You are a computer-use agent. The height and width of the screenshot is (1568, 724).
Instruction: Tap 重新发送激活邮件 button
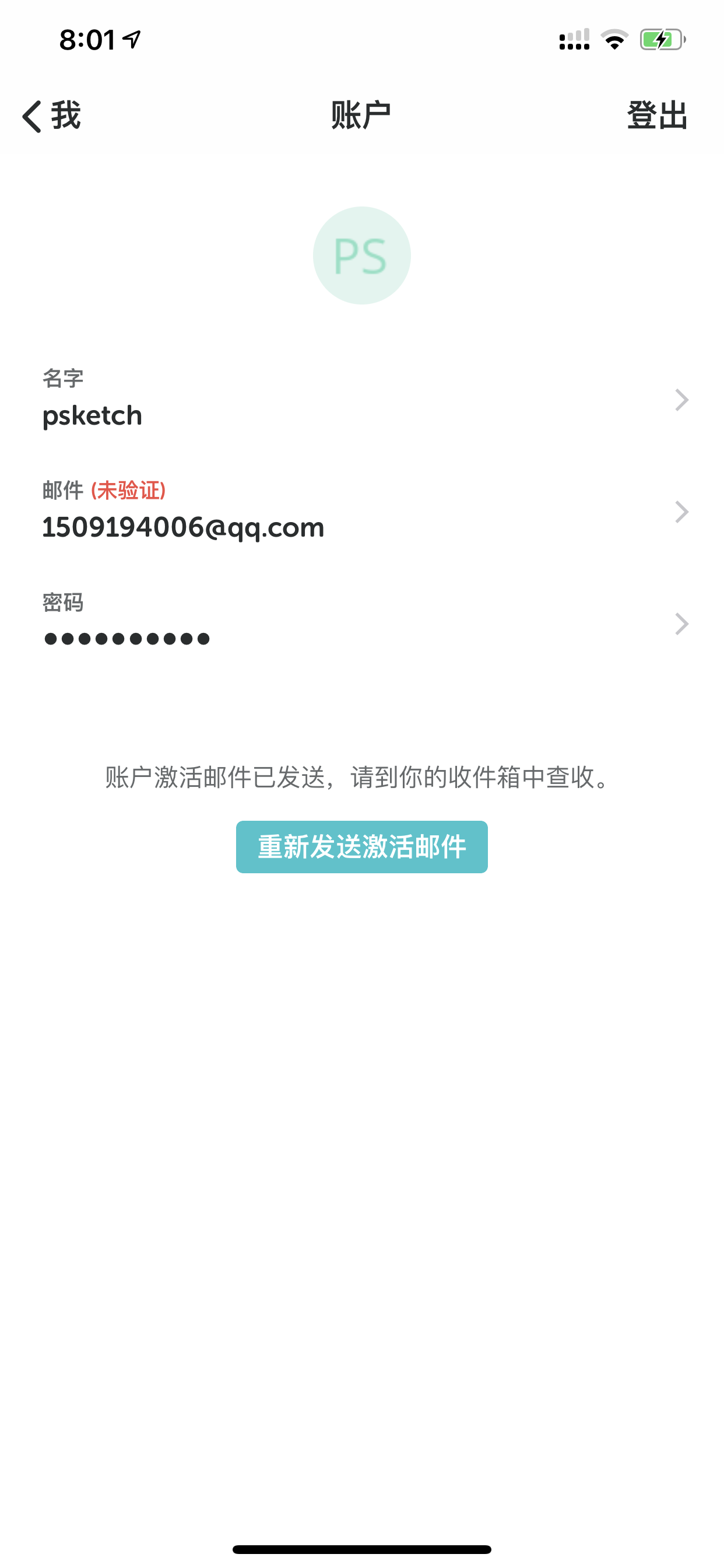pos(362,846)
